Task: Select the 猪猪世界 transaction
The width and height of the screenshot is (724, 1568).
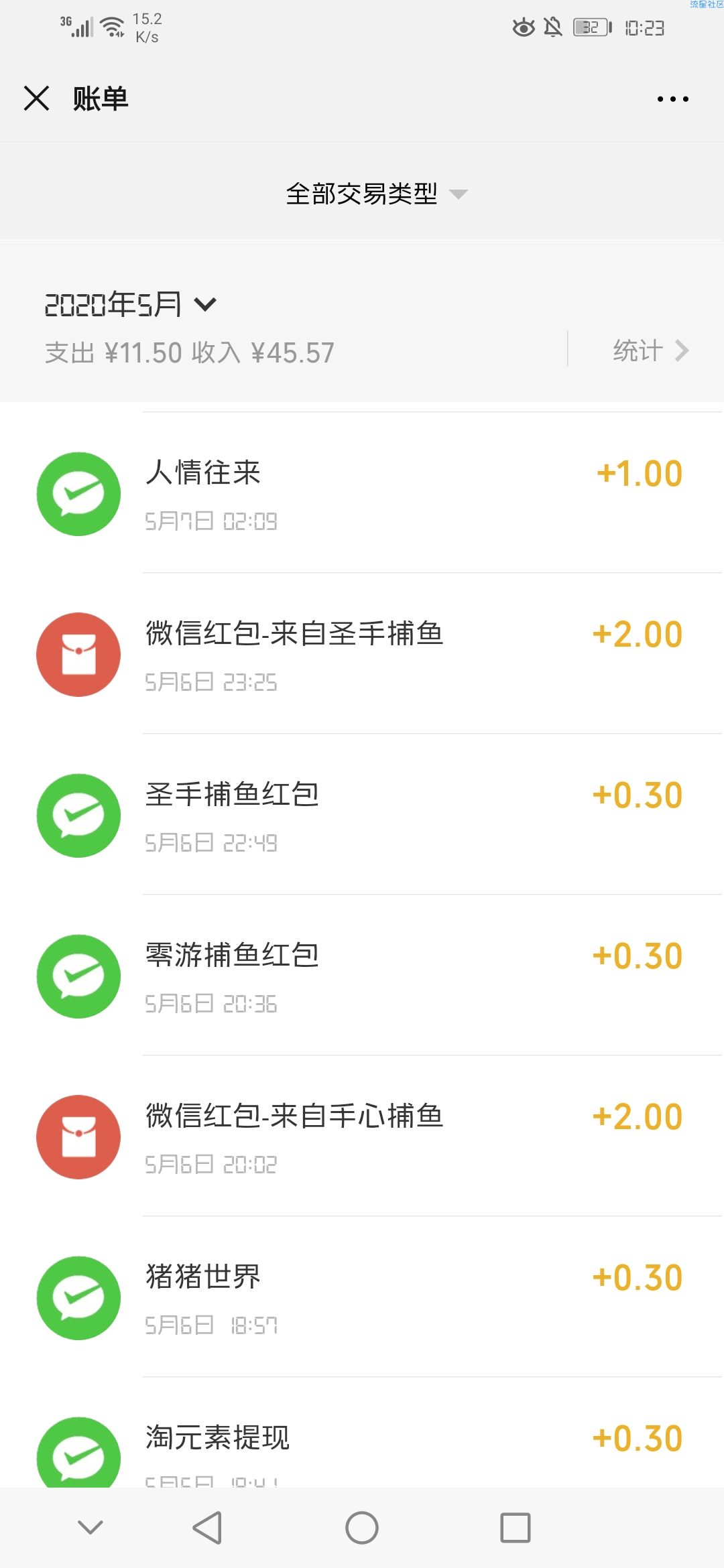Action: tap(362, 1297)
